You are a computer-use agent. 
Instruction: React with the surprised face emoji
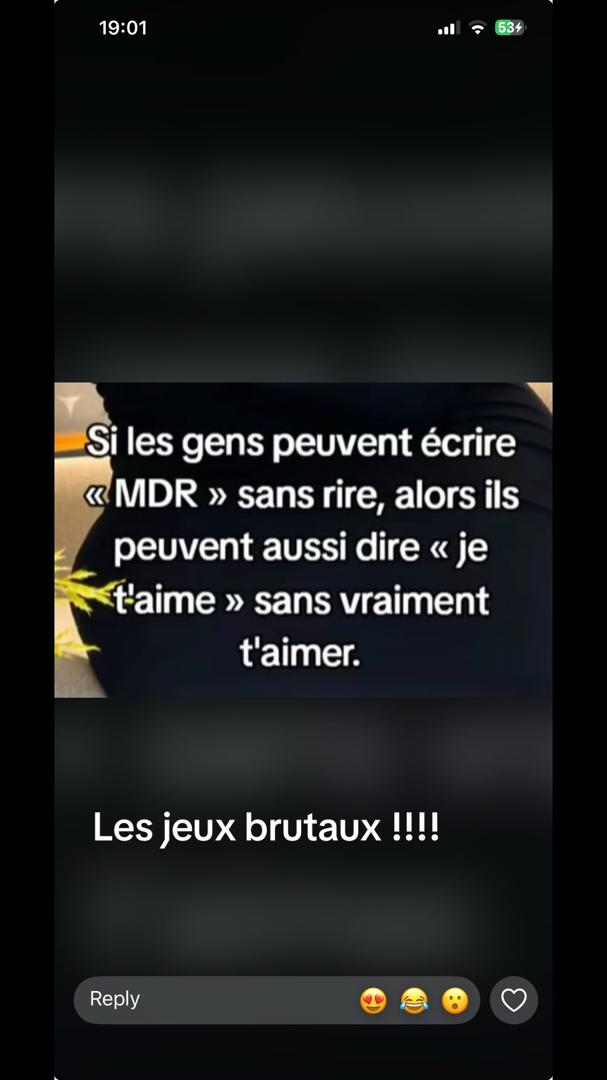coord(455,1000)
